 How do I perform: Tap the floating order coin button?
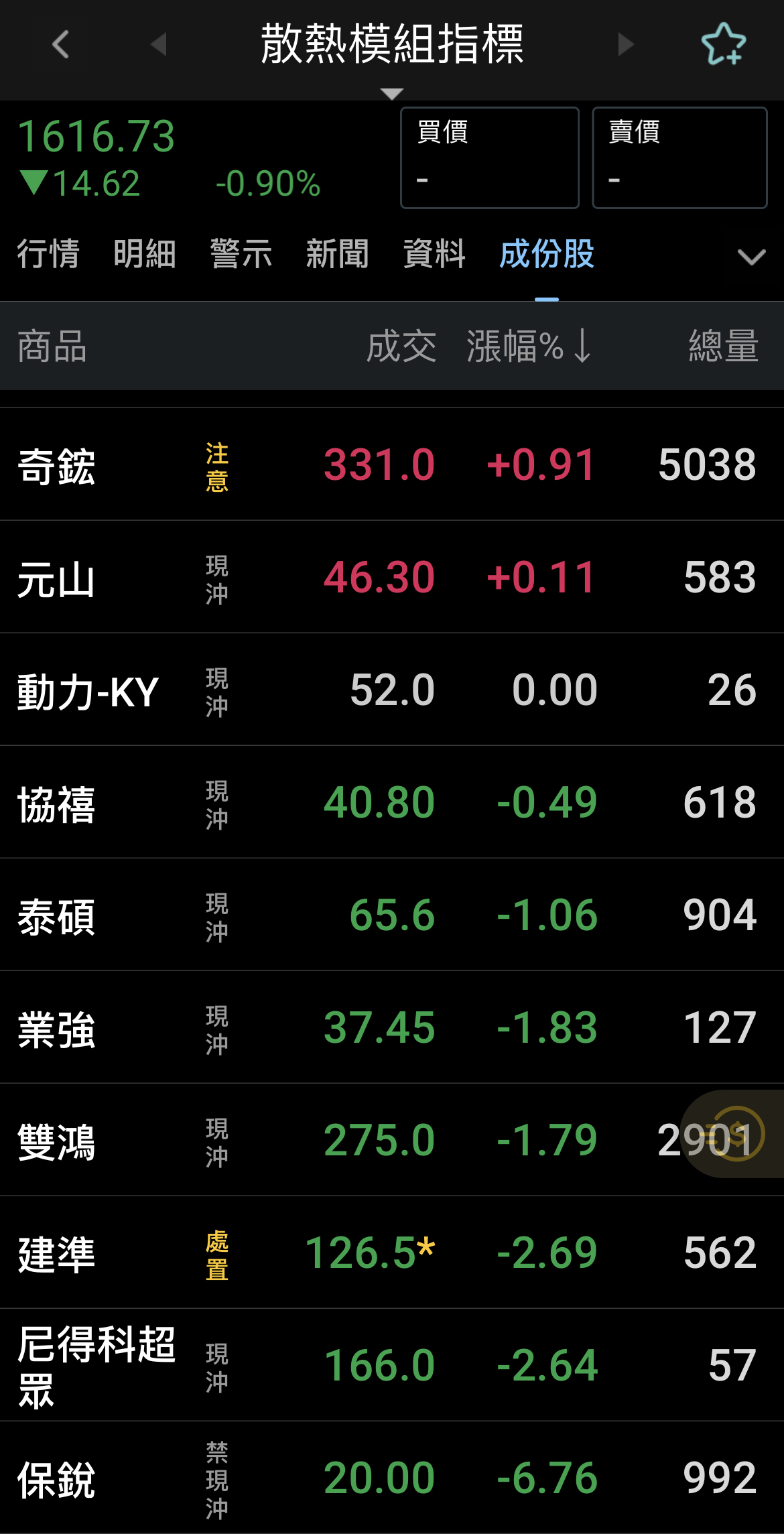(x=735, y=1134)
